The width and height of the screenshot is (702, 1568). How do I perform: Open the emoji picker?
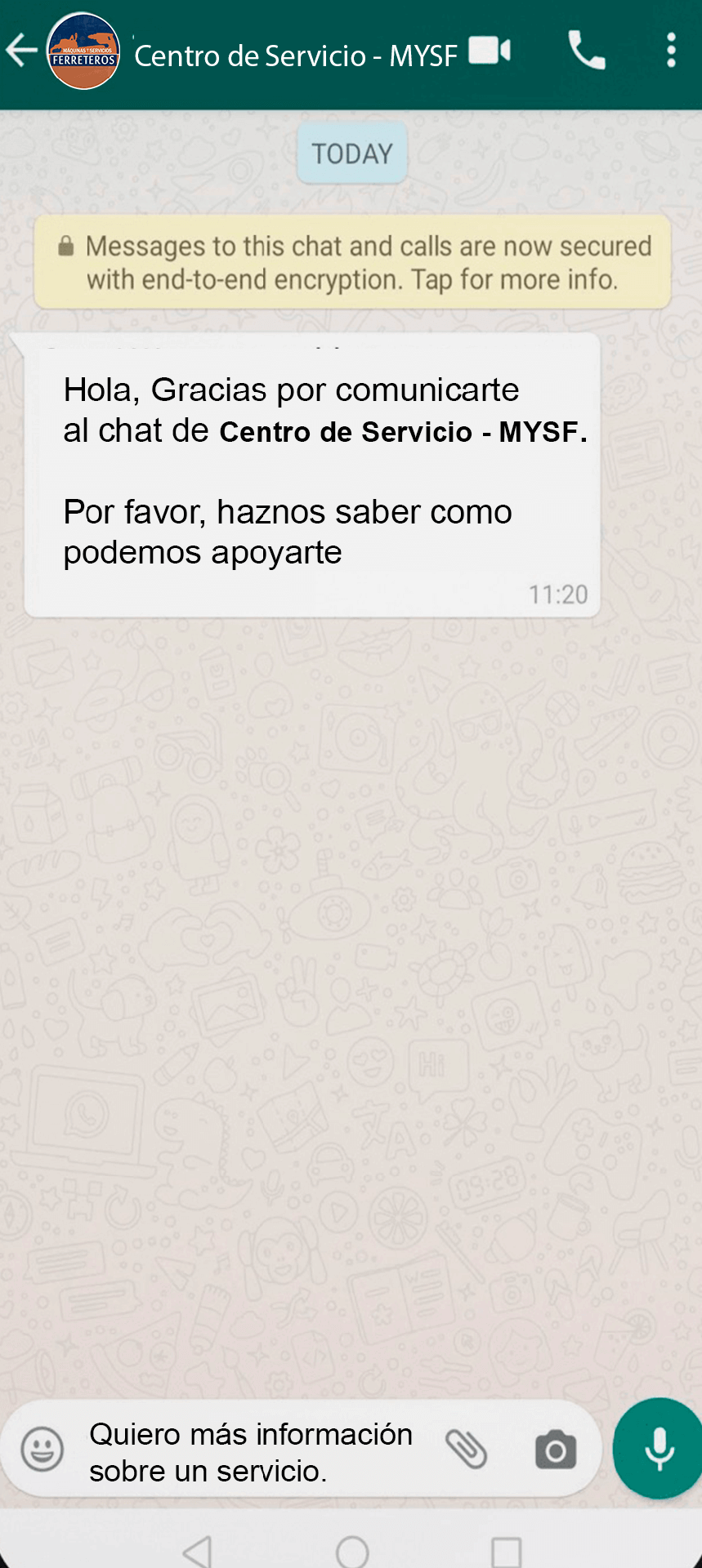(42, 1450)
